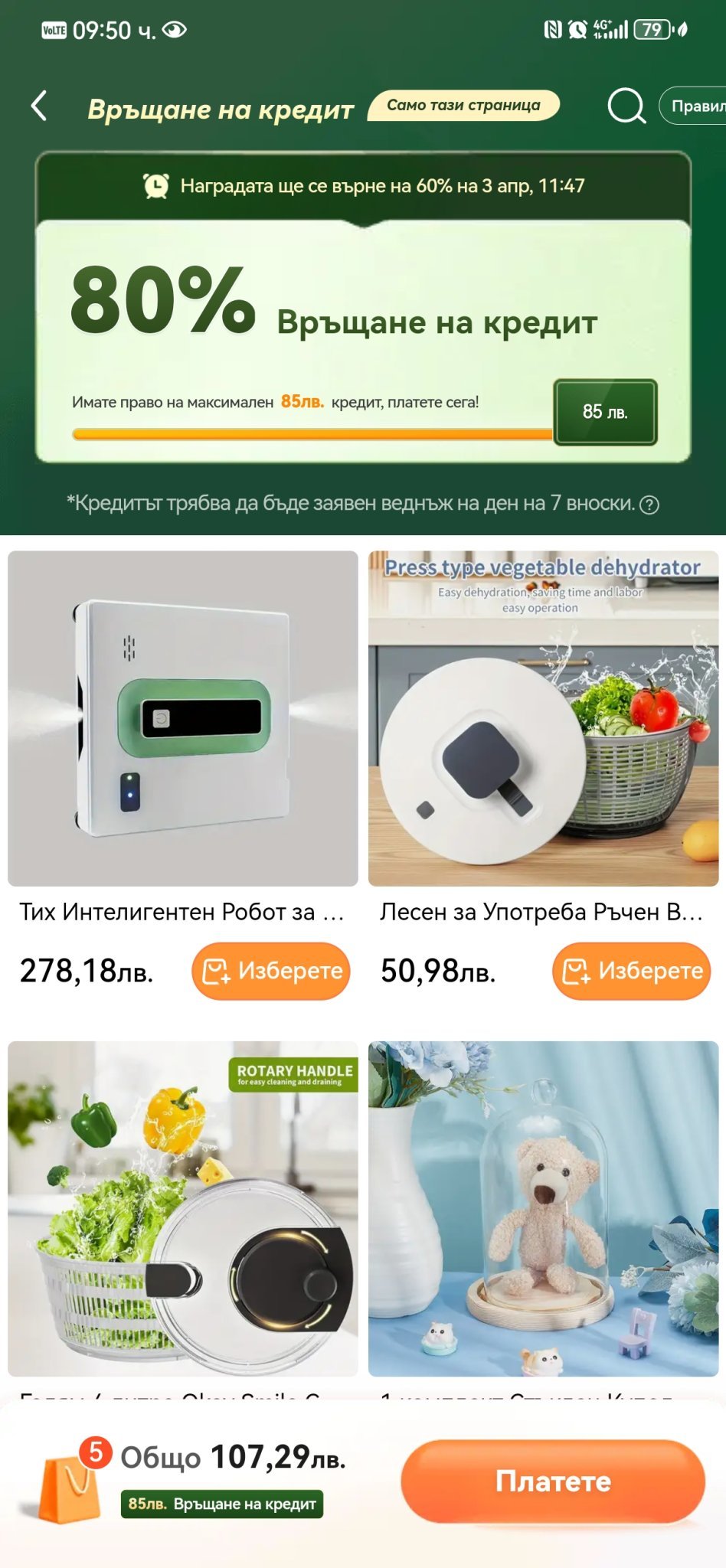Open the Правила button
Screen dimensions: 726x1568
(692, 106)
